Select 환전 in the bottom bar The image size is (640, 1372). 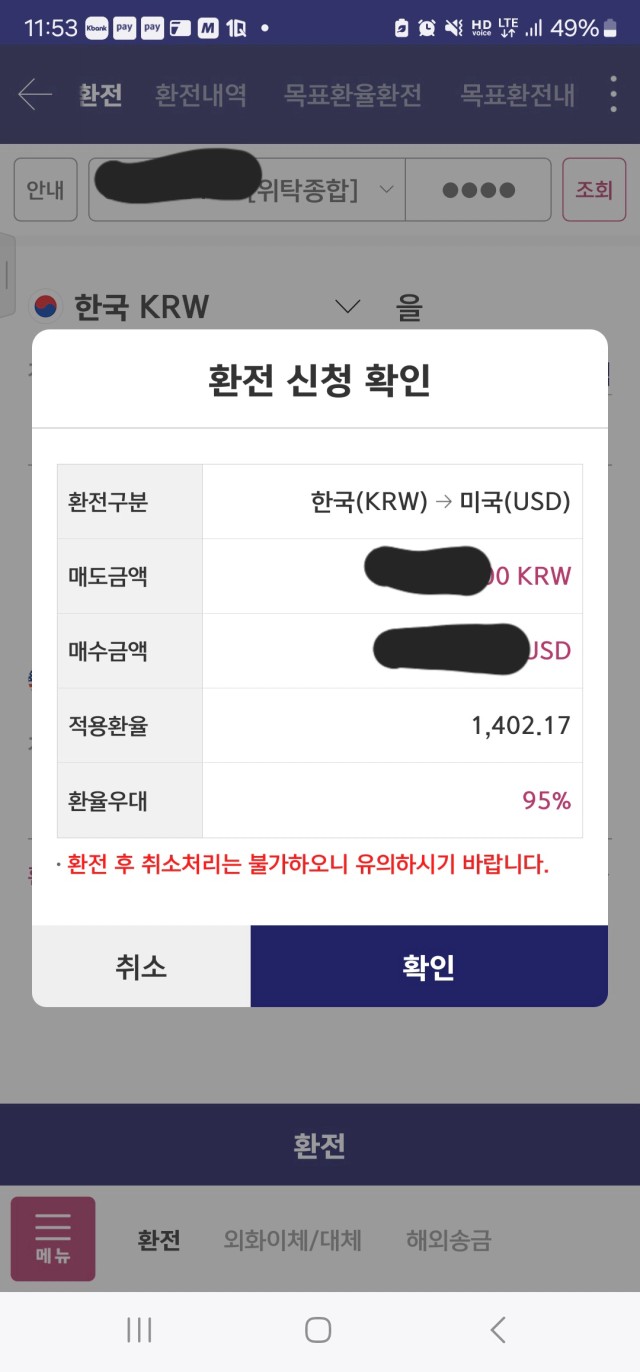coord(159,1241)
